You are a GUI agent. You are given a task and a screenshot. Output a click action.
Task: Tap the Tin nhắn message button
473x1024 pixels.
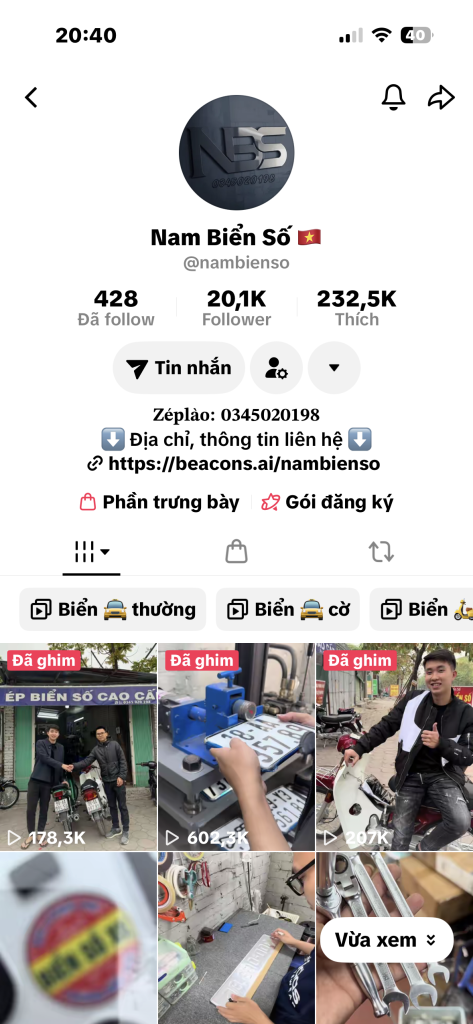pos(179,368)
